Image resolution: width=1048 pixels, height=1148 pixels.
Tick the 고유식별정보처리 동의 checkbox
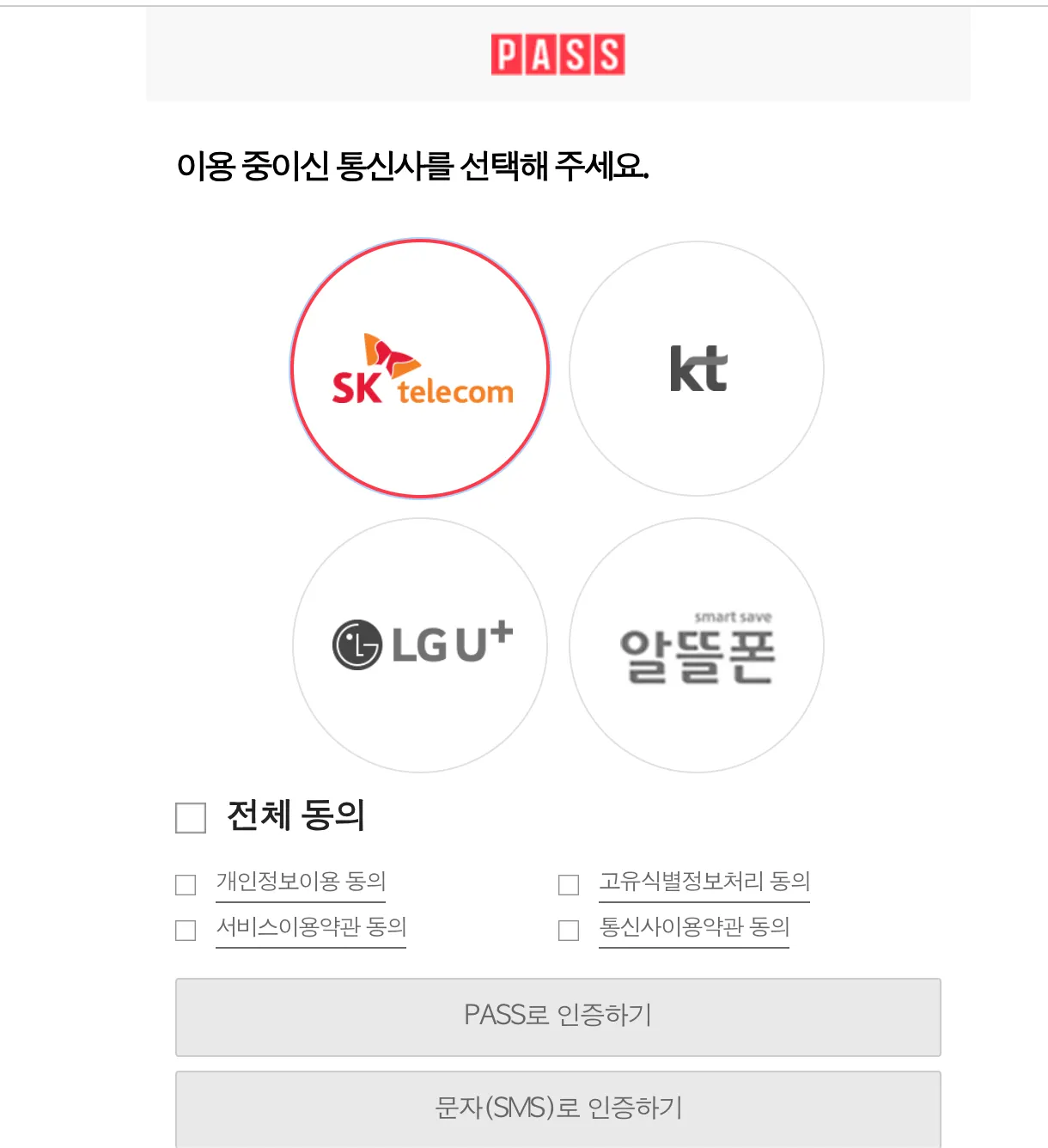click(x=569, y=884)
